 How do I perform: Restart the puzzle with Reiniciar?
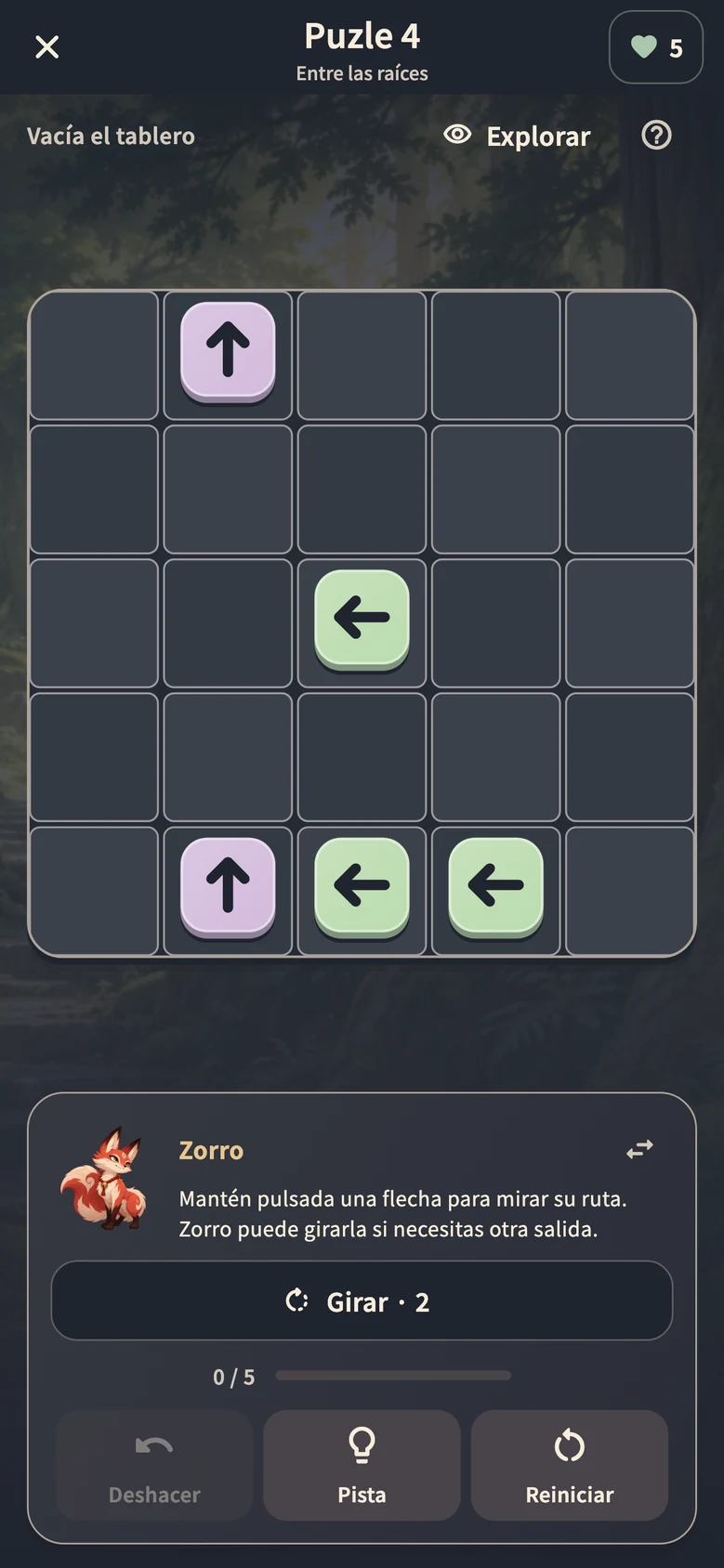pyautogui.click(x=570, y=1465)
